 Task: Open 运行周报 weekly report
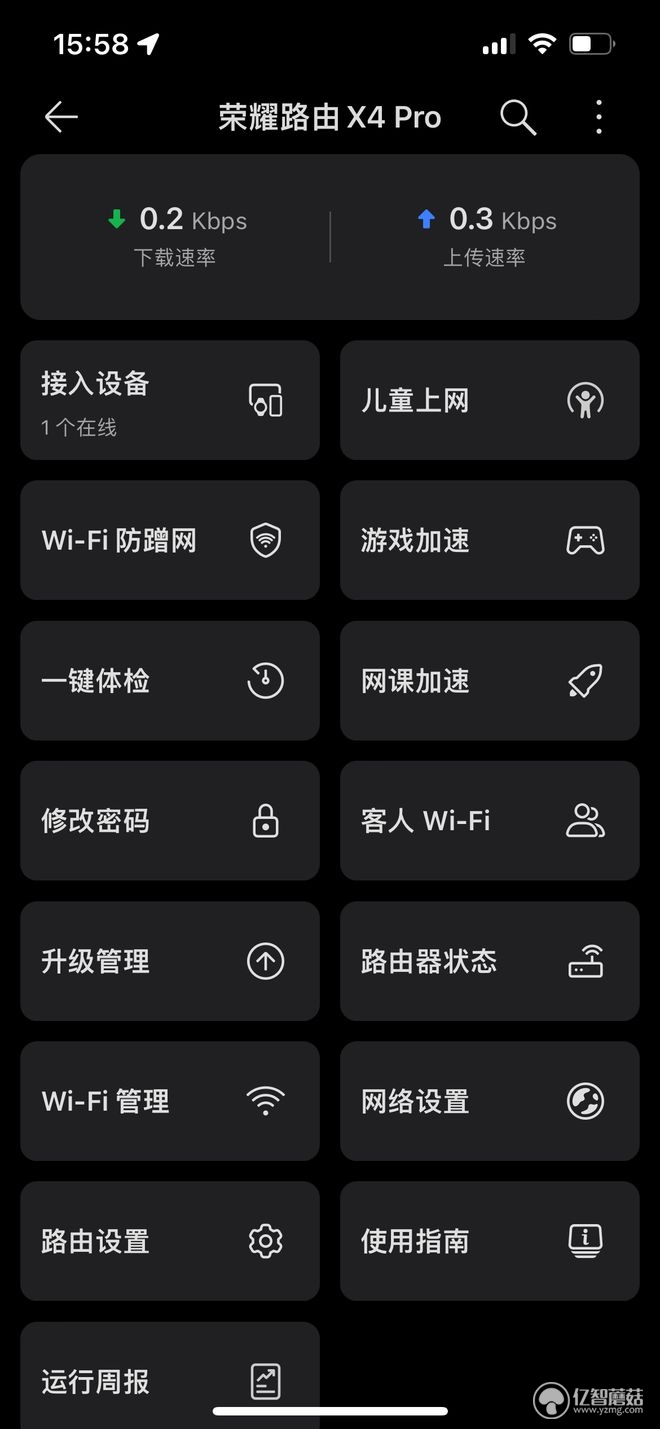click(170, 1376)
